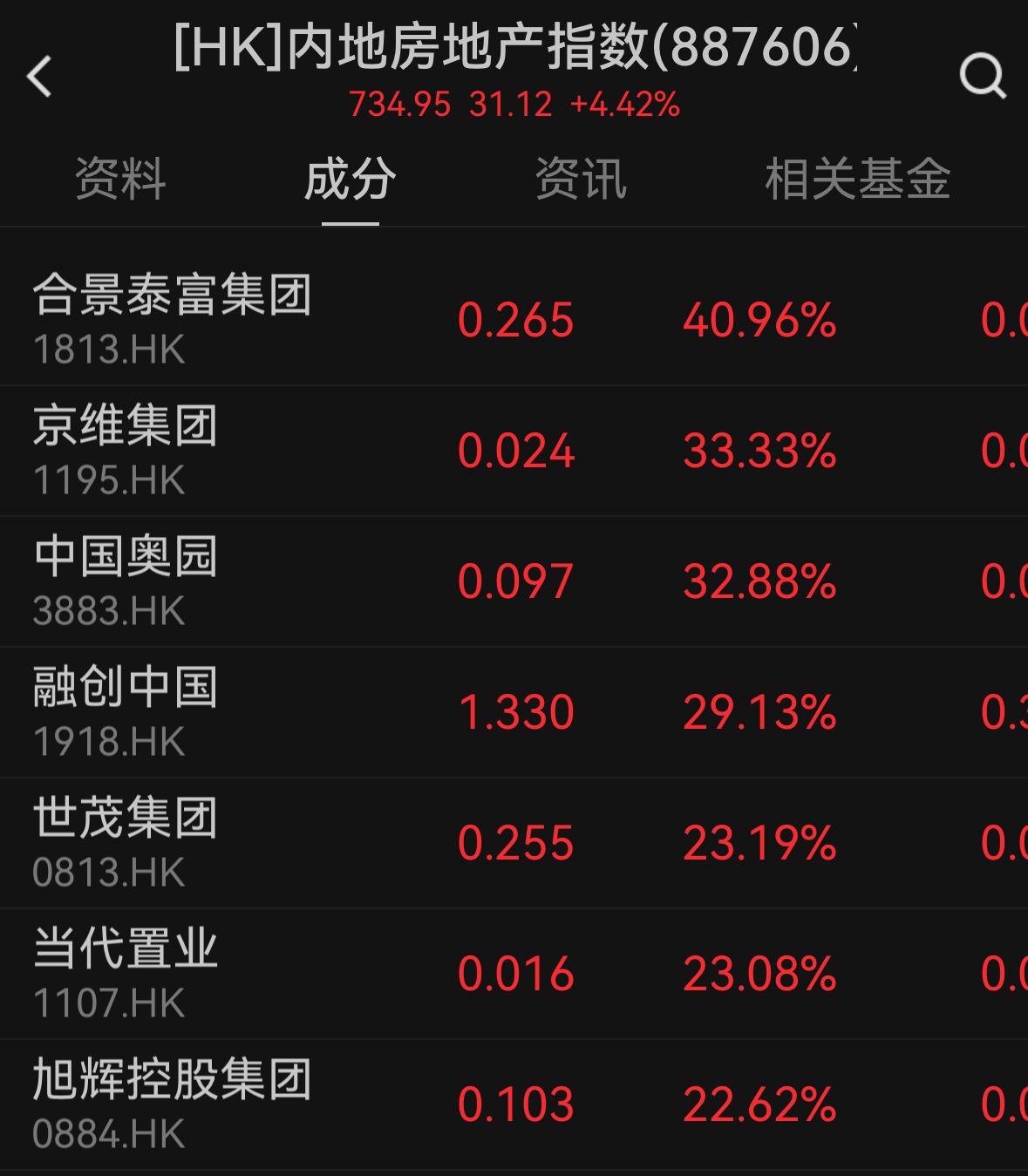
Task: Switch to the 资讯 tab
Action: coord(580,179)
